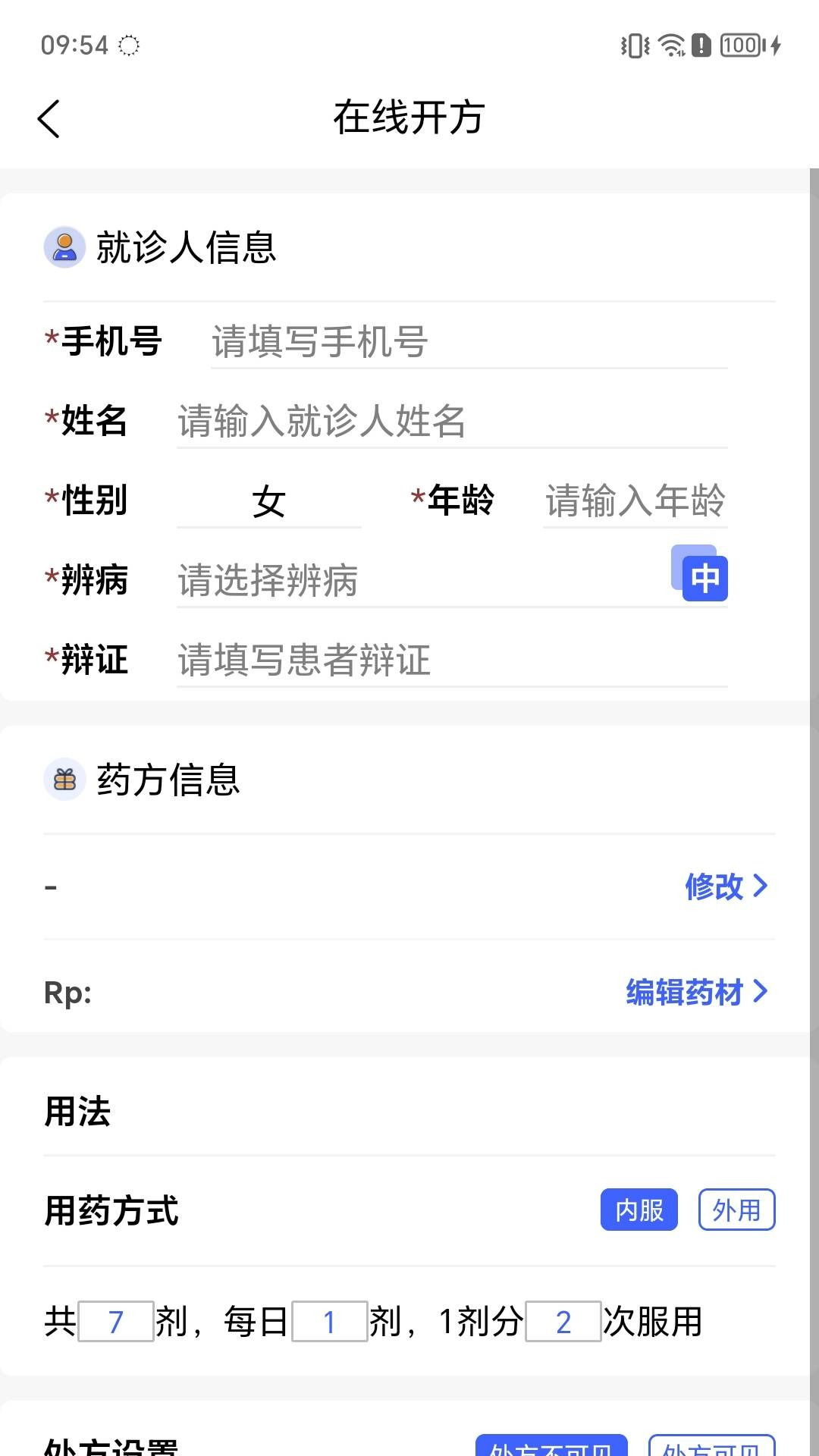This screenshot has height=1456, width=819.
Task: Edit the daily doses field showing 1
Action: 329,1322
